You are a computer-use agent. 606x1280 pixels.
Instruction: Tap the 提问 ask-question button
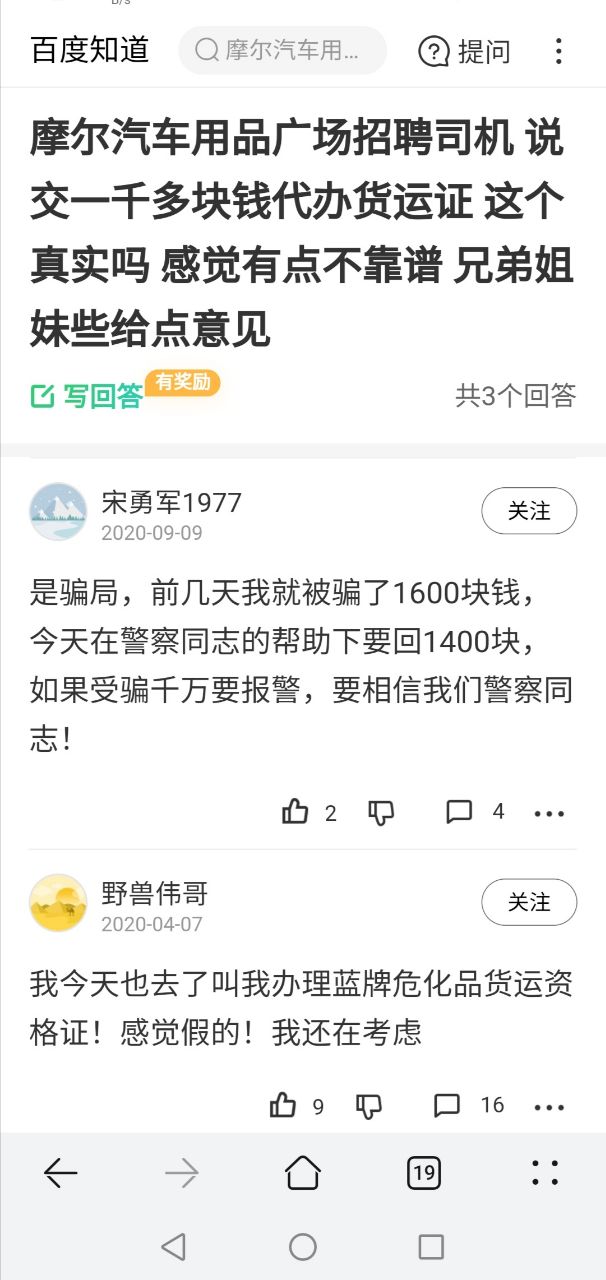tap(464, 52)
